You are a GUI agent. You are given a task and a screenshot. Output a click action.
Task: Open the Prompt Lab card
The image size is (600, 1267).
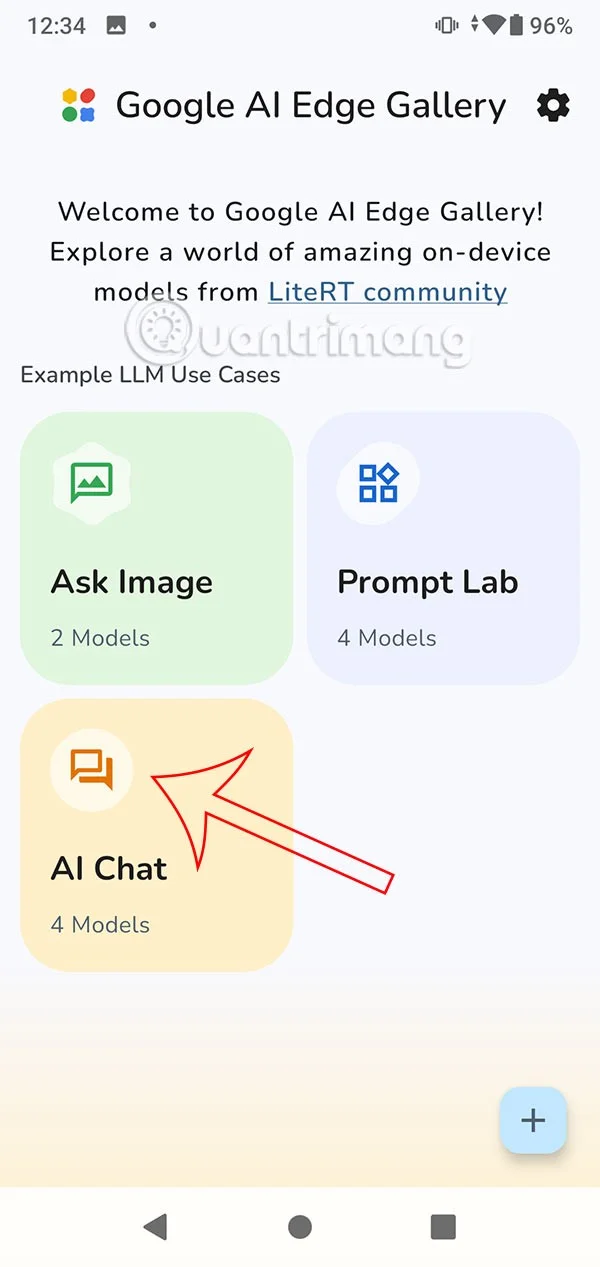tap(443, 548)
